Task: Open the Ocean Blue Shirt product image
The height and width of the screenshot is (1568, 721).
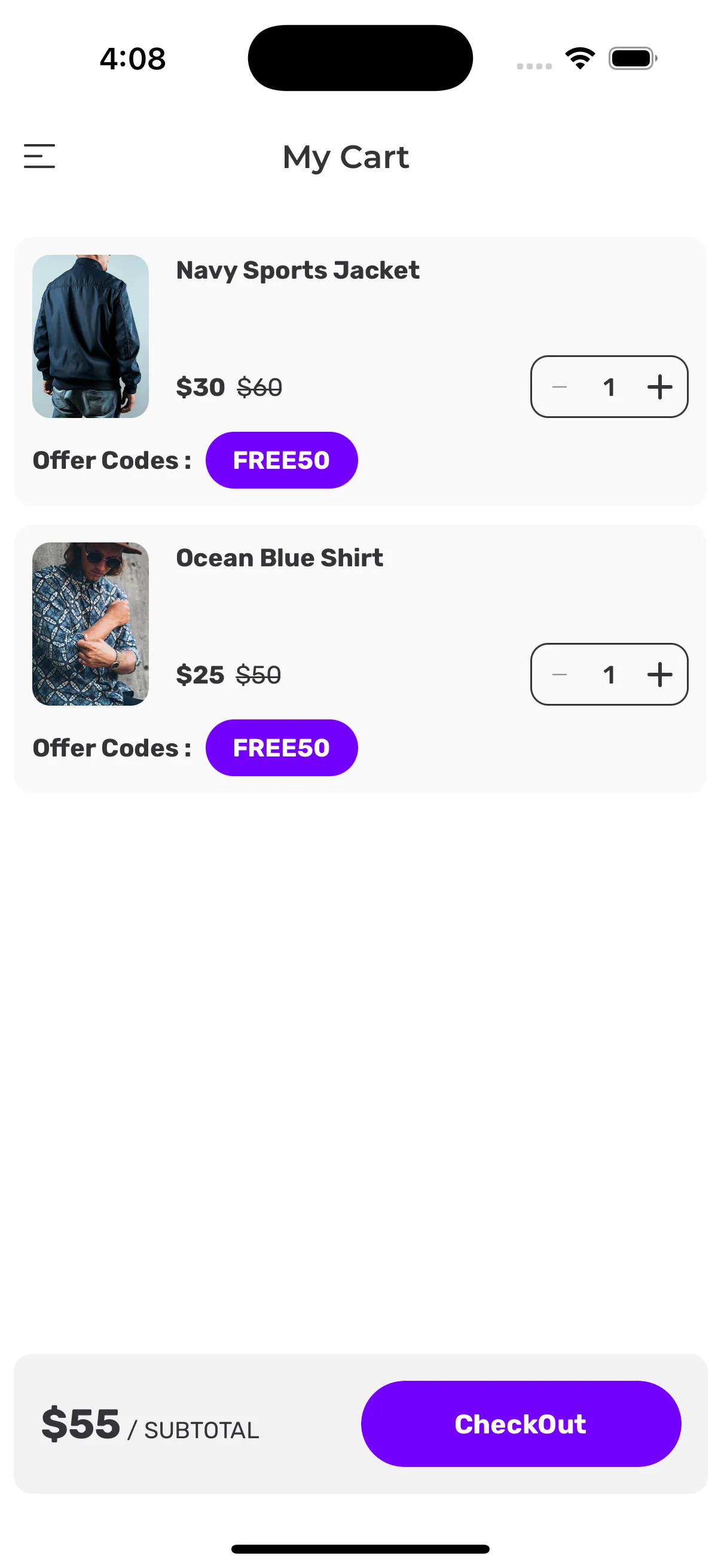Action: coord(91,624)
